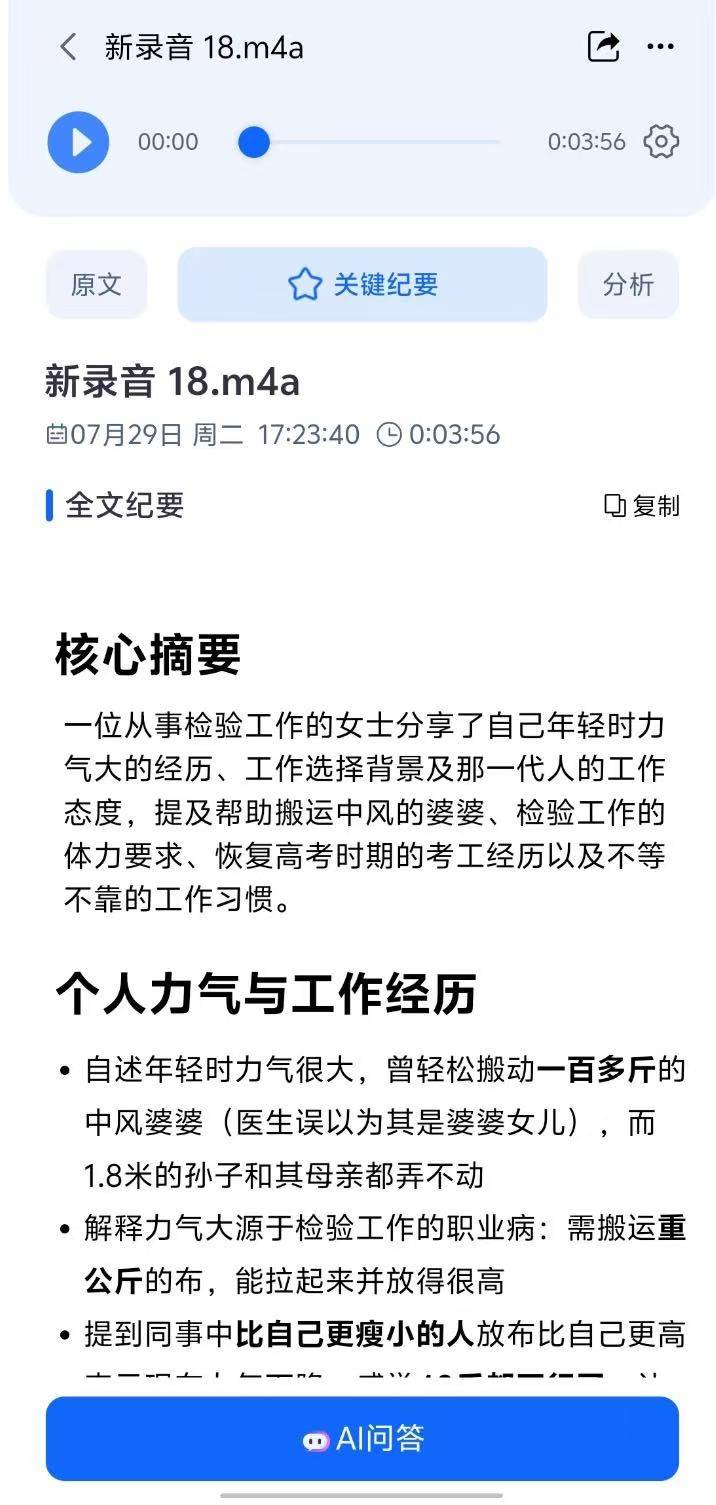Copy the 全文纪要 summary with 复制
This screenshot has height=1505, width=716.
pos(643,506)
